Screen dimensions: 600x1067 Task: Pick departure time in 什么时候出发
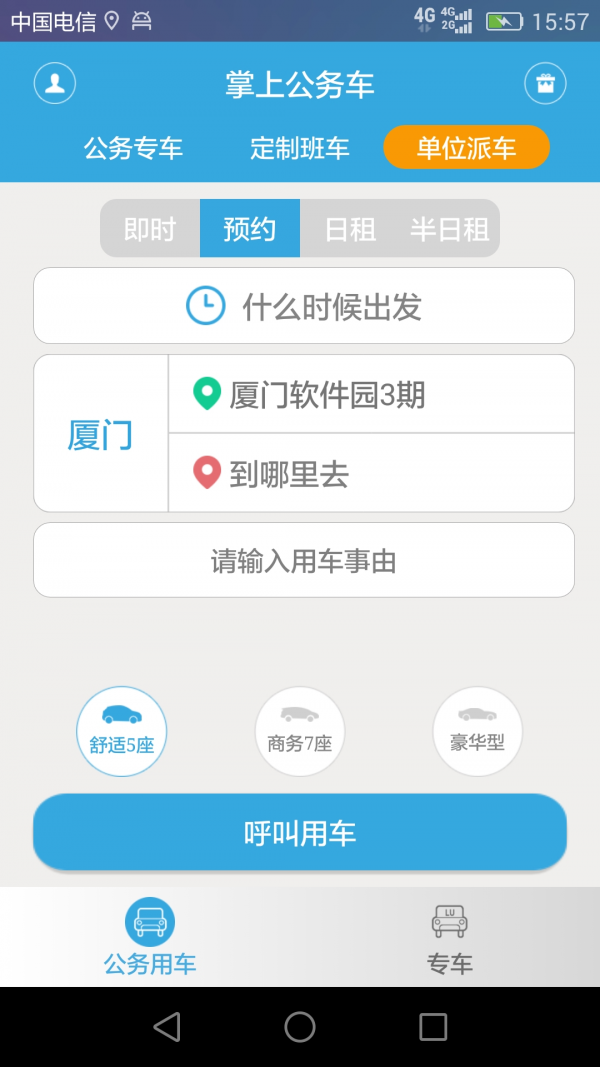pyautogui.click(x=304, y=306)
